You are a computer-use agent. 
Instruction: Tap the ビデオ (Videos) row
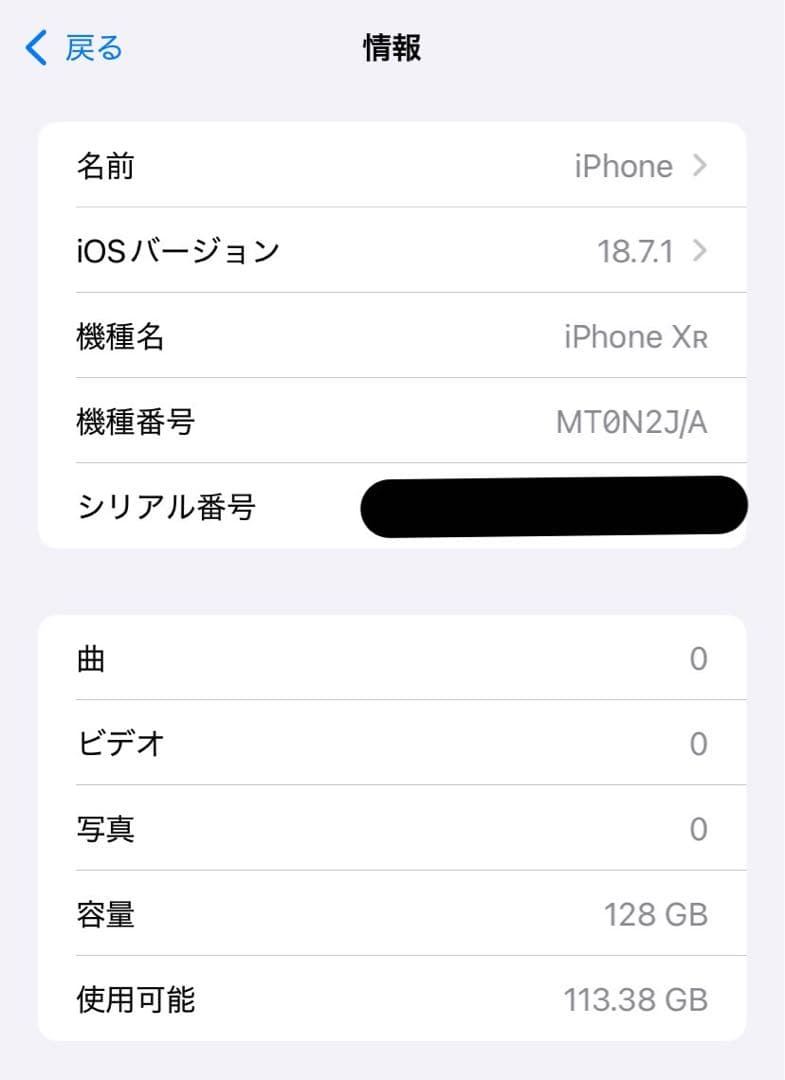click(x=392, y=744)
